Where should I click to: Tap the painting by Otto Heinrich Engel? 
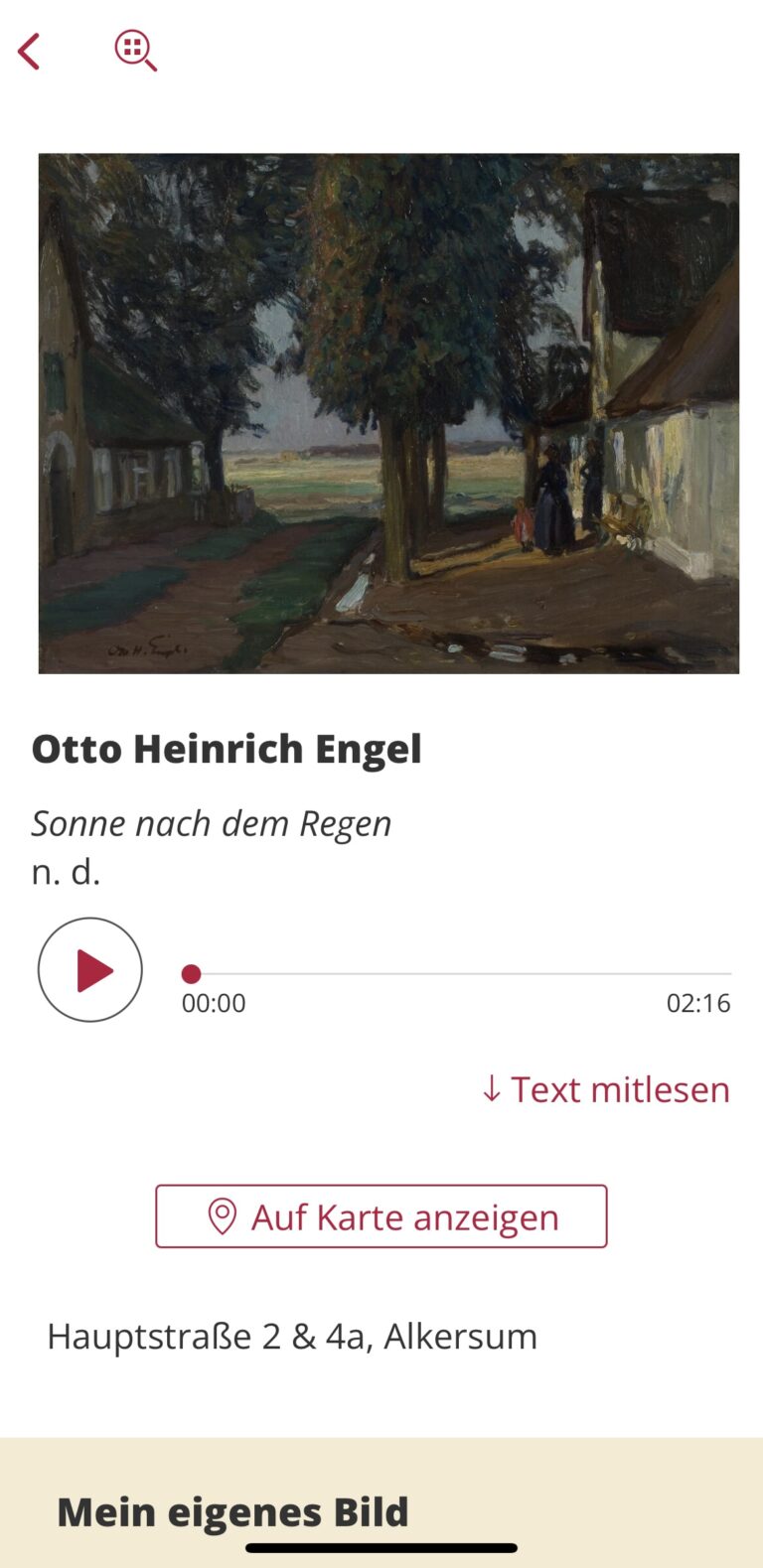click(x=388, y=413)
